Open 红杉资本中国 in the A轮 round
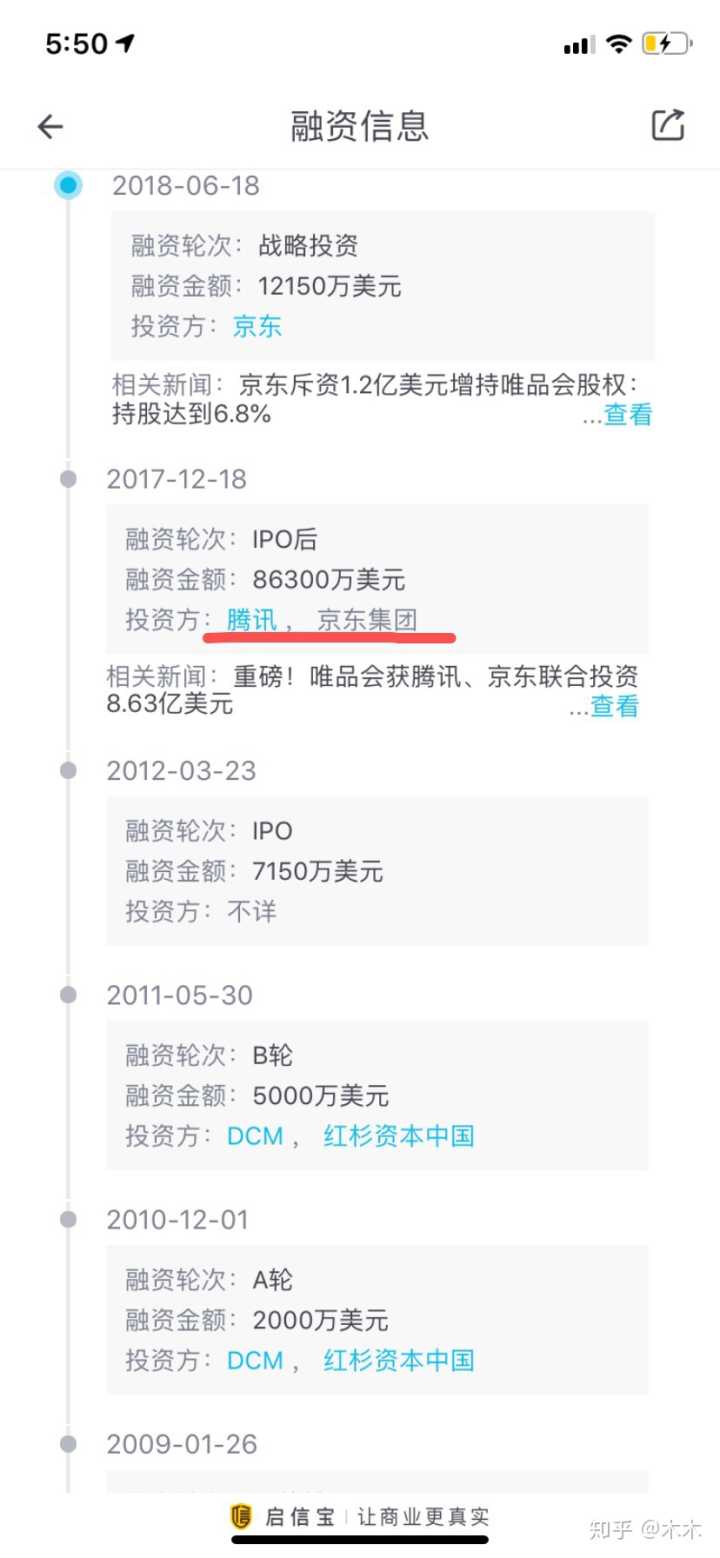Viewport: 720px width, 1558px height. (x=398, y=1360)
